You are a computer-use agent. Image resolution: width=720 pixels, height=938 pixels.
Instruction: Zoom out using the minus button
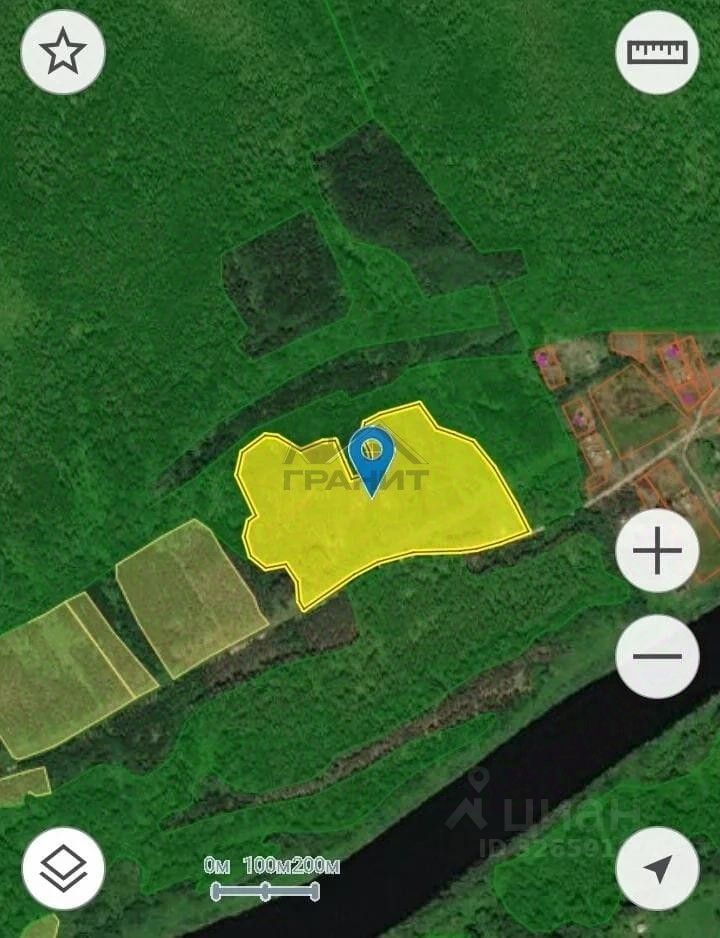pos(657,656)
